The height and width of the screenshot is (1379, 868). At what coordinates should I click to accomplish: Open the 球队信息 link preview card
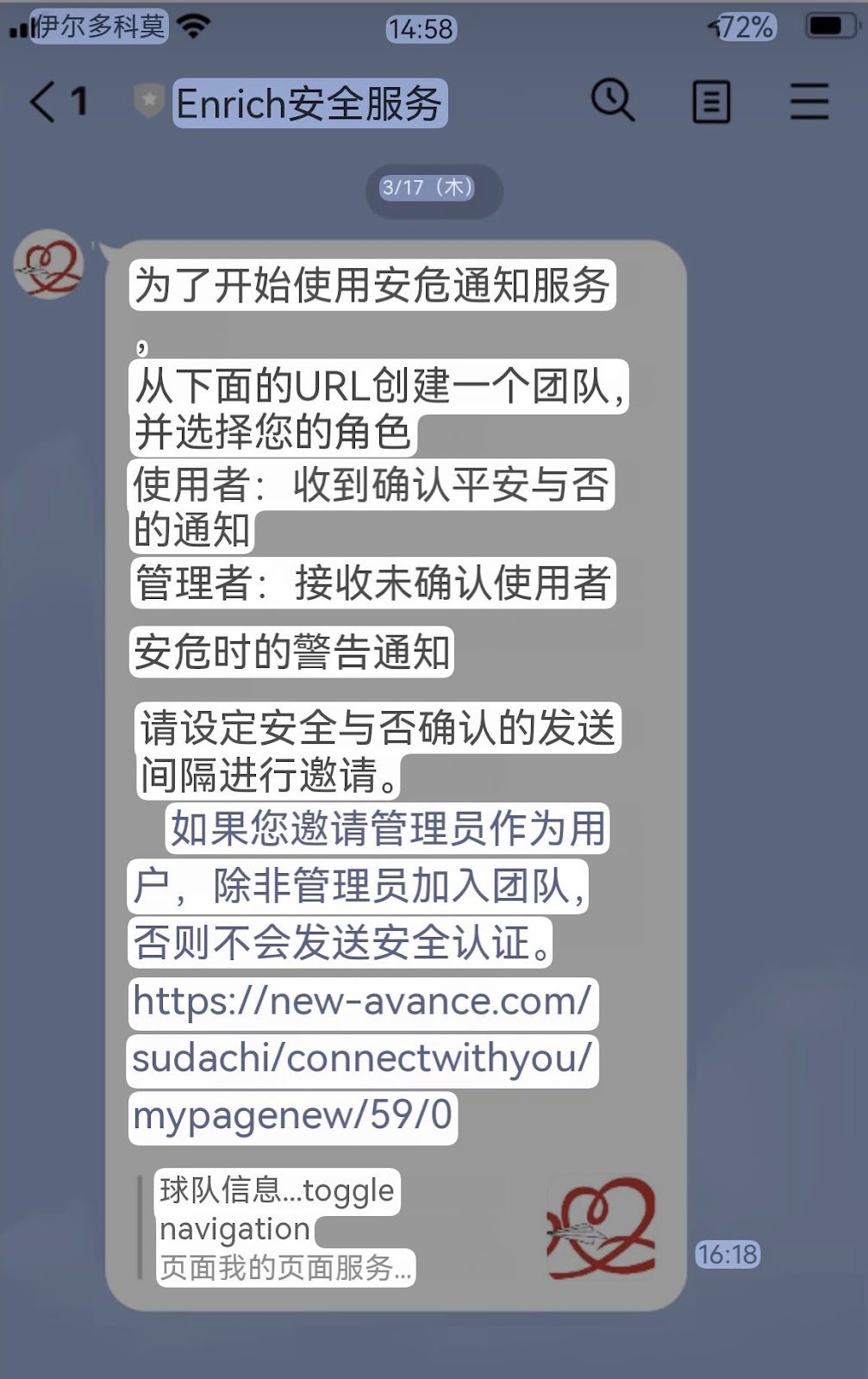397,1227
